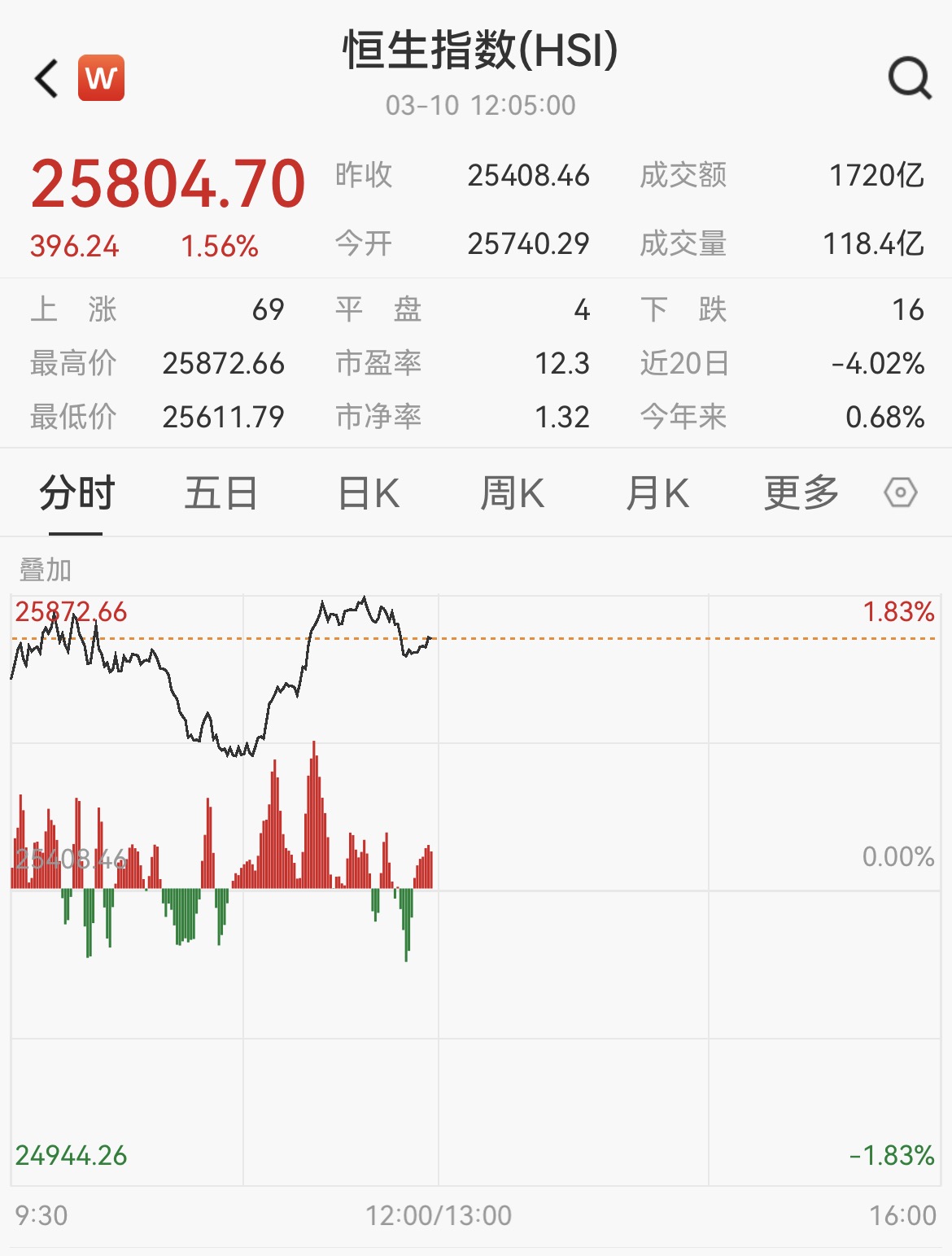Open the red W icon
The image size is (952, 1256).
[x=101, y=78]
